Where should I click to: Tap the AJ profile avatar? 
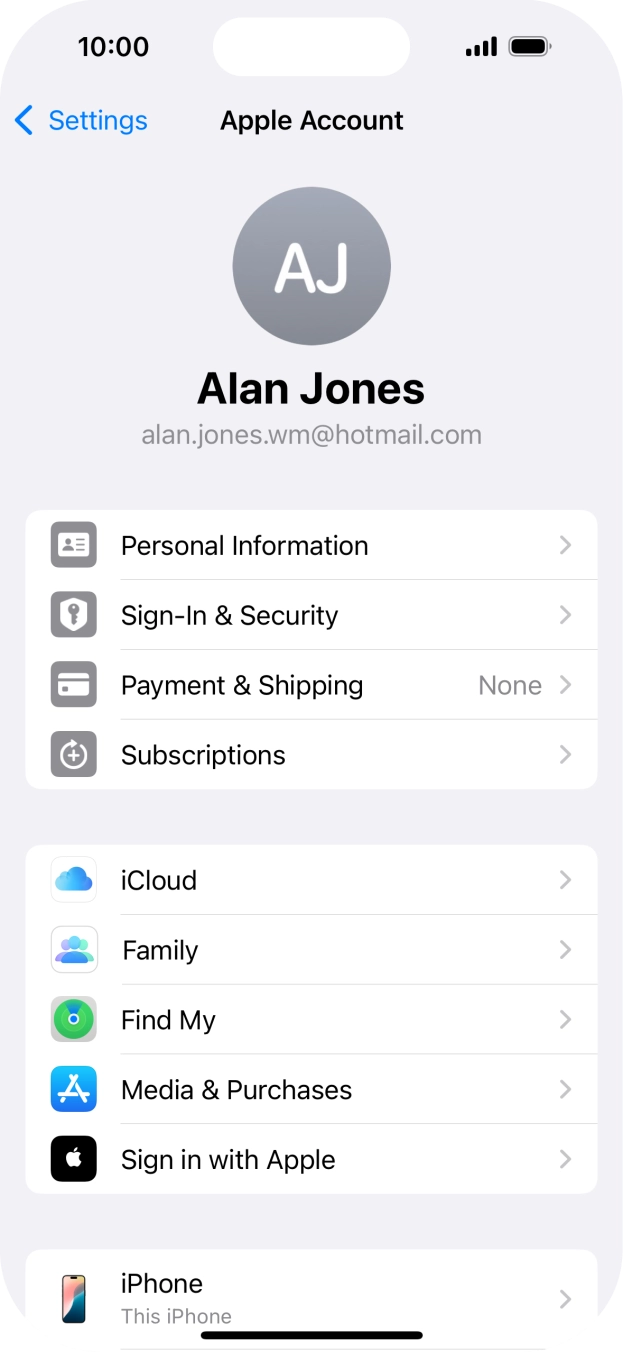(x=311, y=266)
